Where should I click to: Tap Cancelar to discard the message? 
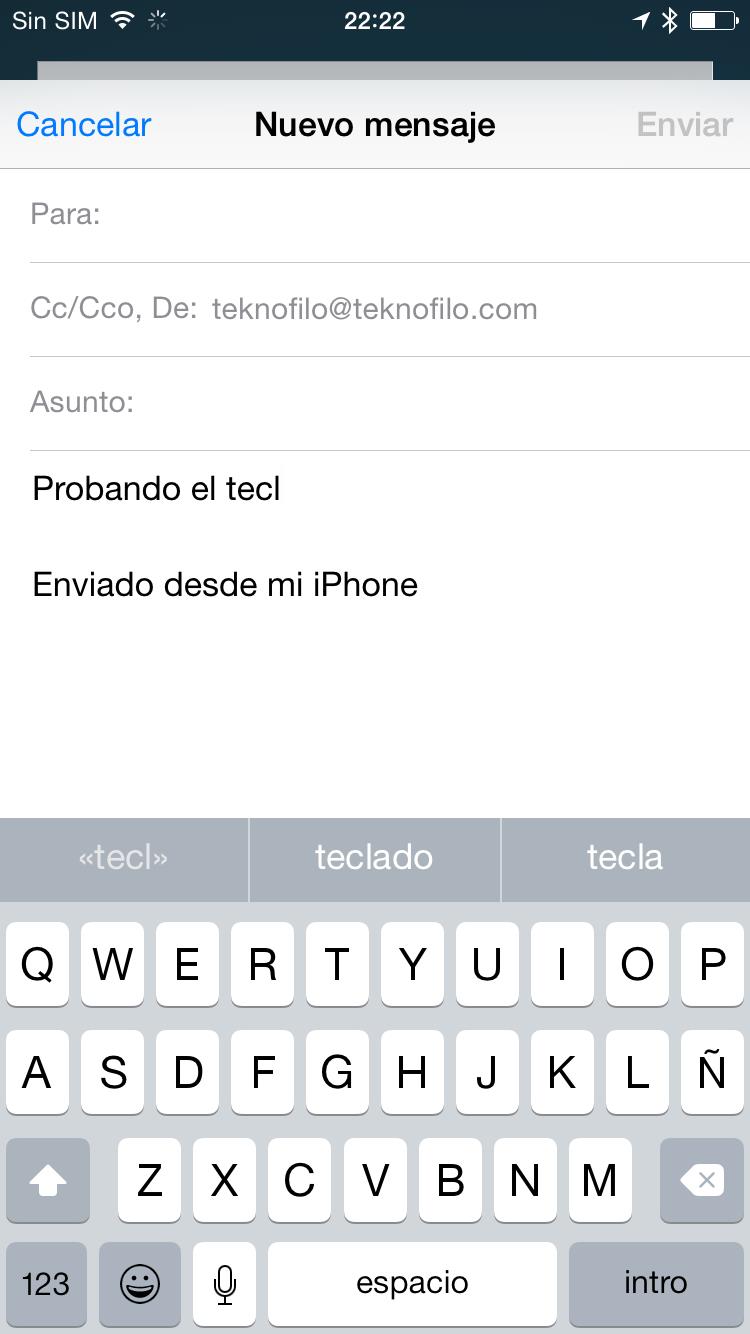[84, 125]
